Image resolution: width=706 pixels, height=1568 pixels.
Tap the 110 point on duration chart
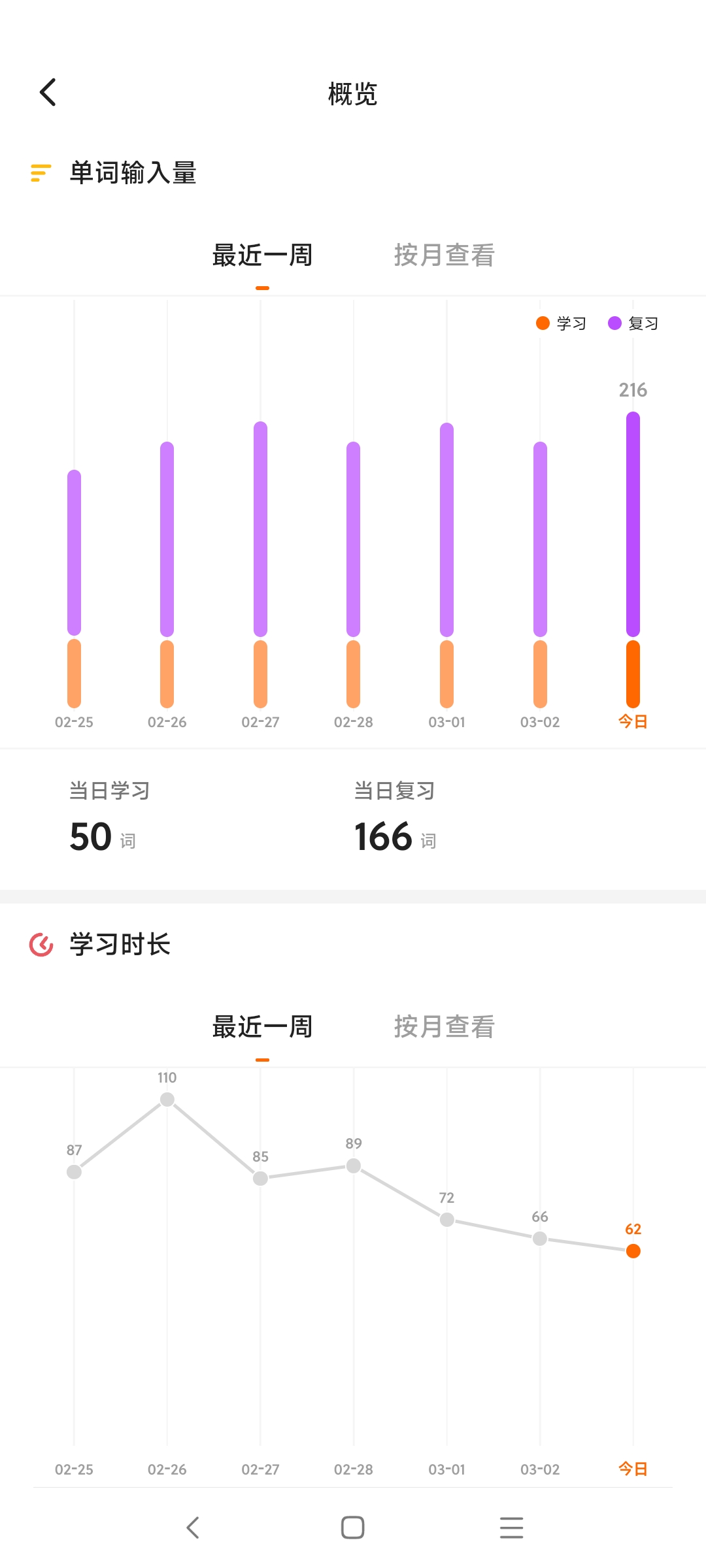[167, 1100]
